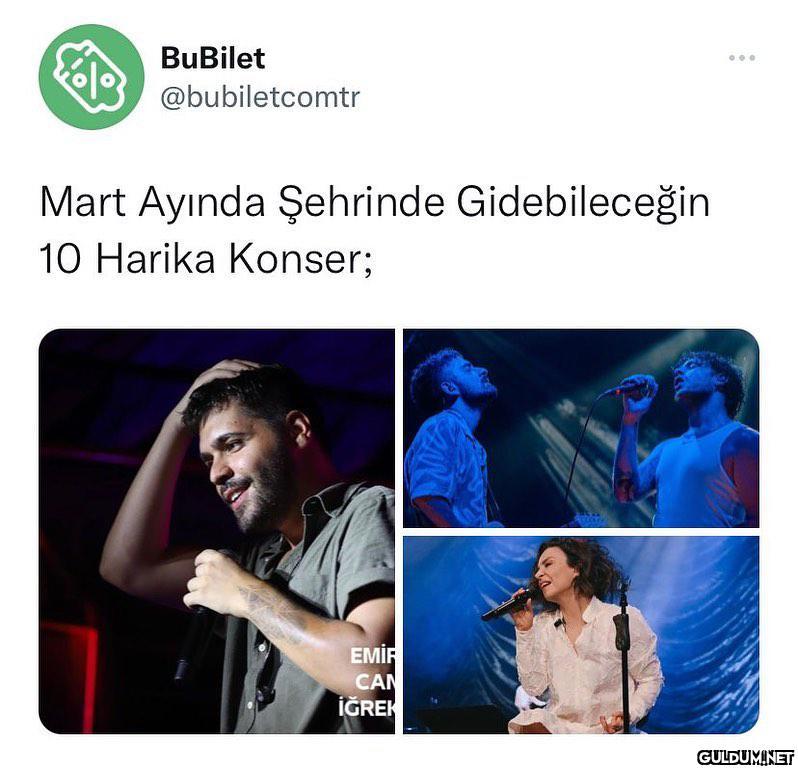The image size is (798, 769).
Task: Open the tweet's three-dot overflow menu
Action: pyautogui.click(x=741, y=59)
